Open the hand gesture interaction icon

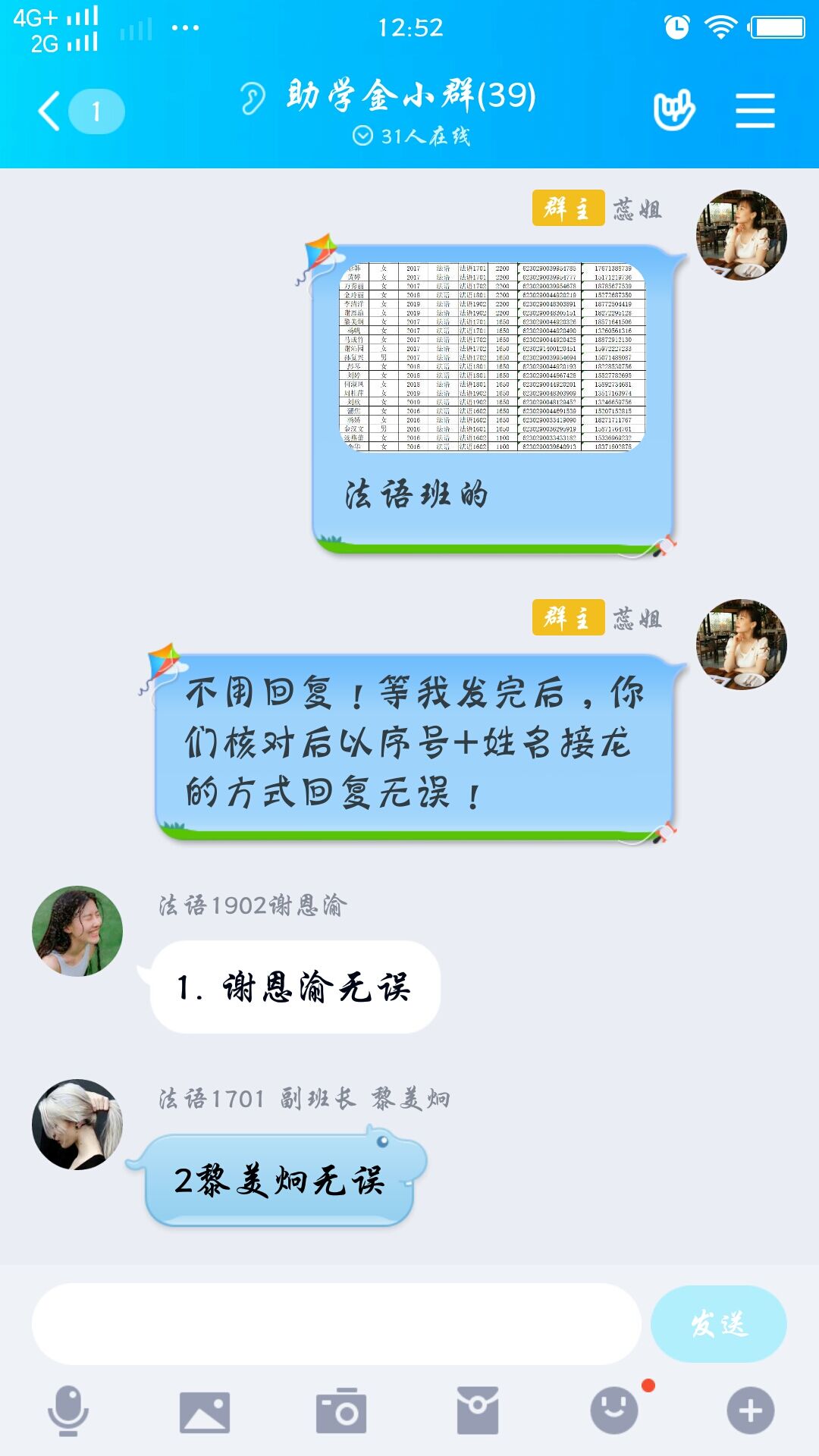click(673, 111)
